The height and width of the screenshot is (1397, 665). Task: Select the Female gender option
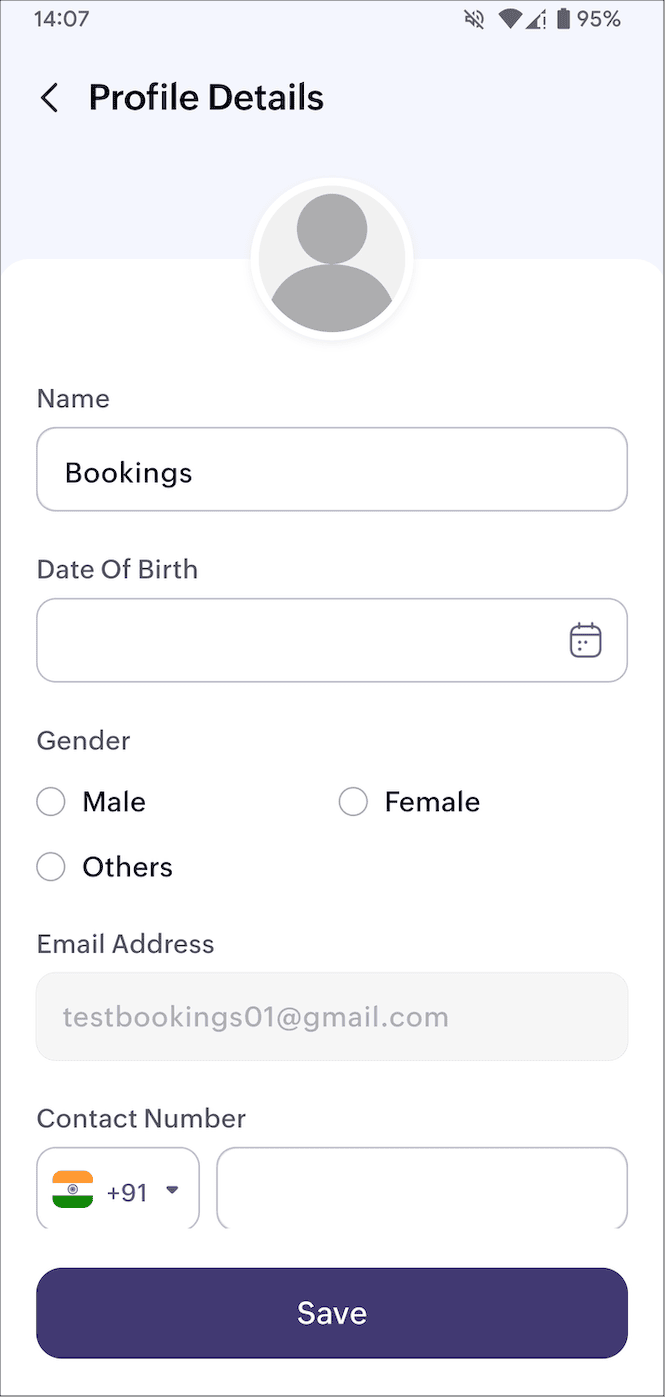click(354, 802)
